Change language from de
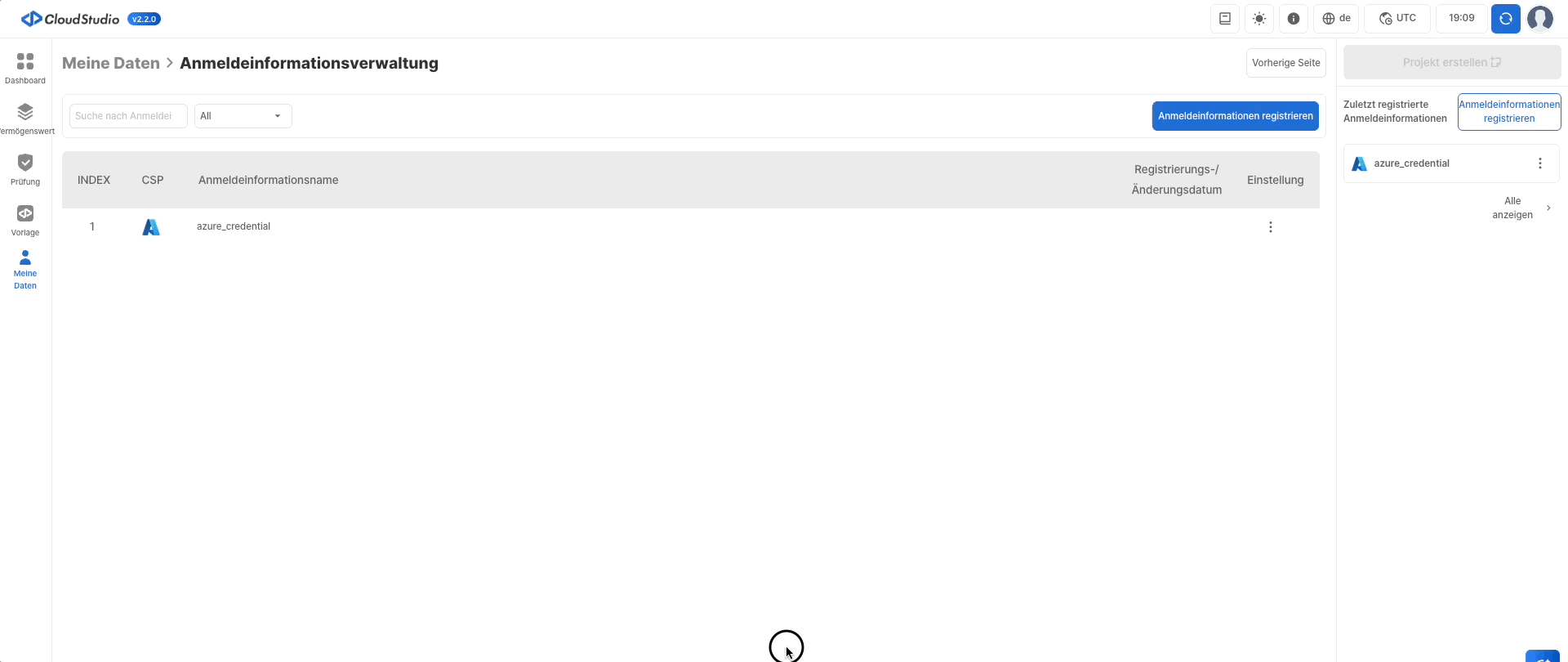This screenshot has width=1568, height=662. (x=1336, y=19)
